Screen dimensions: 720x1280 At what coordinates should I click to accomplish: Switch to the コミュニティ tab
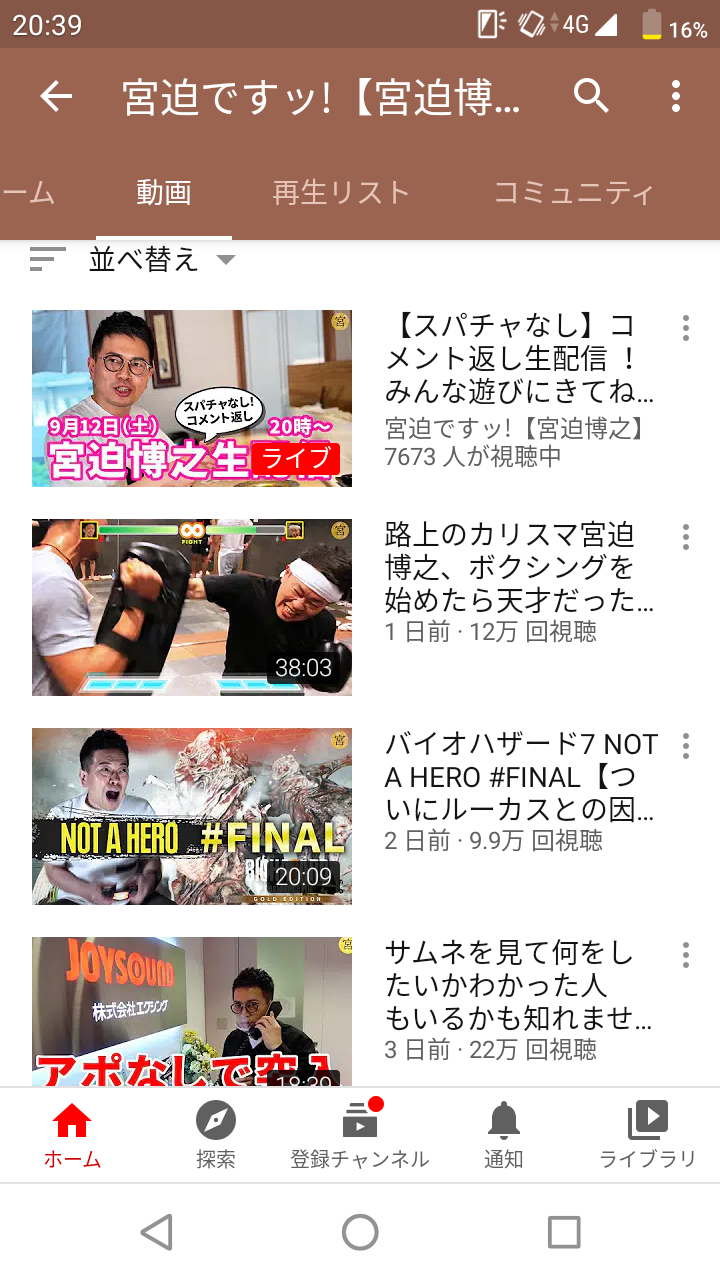click(574, 192)
